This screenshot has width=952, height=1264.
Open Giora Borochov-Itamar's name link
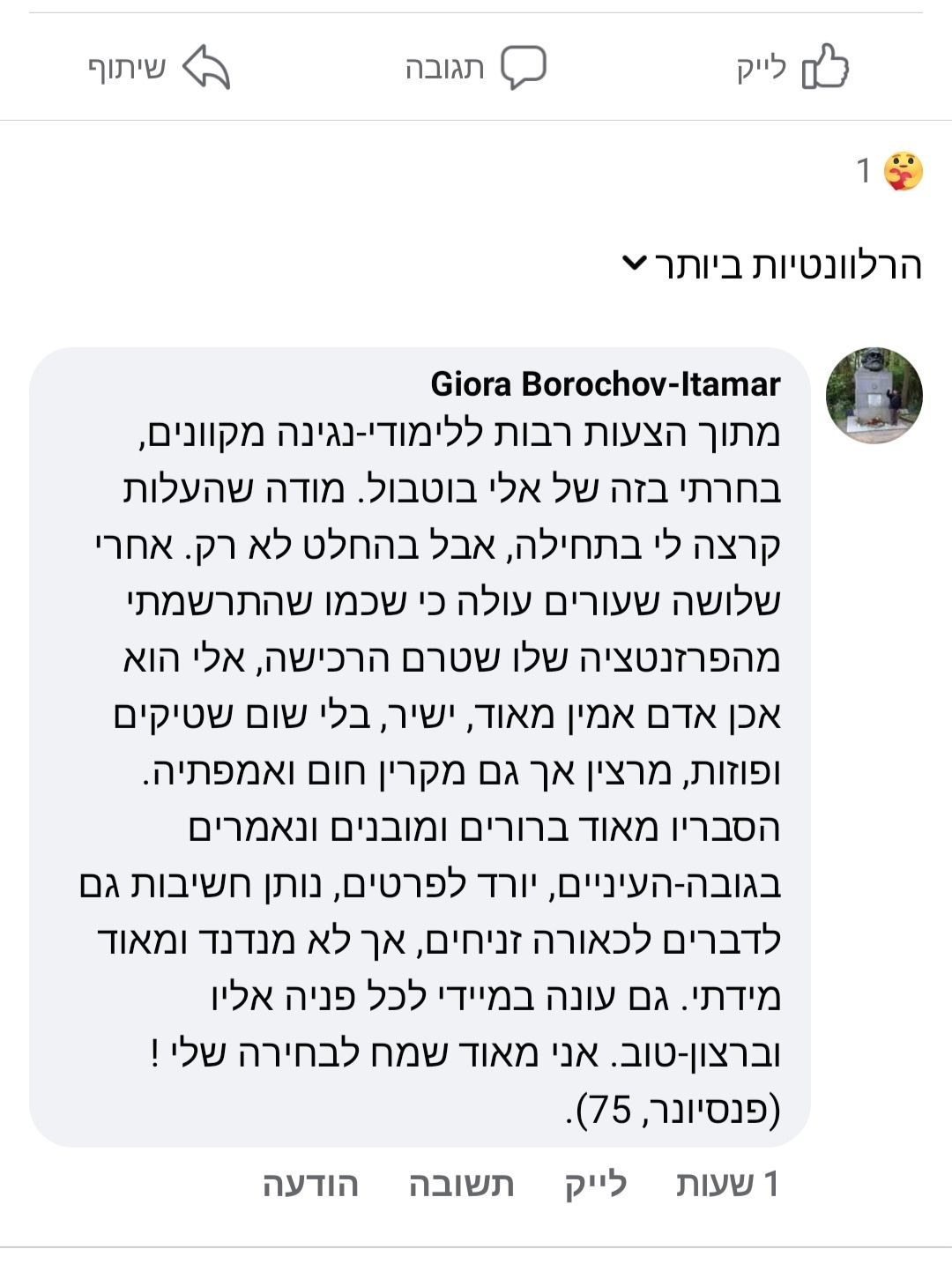point(606,383)
